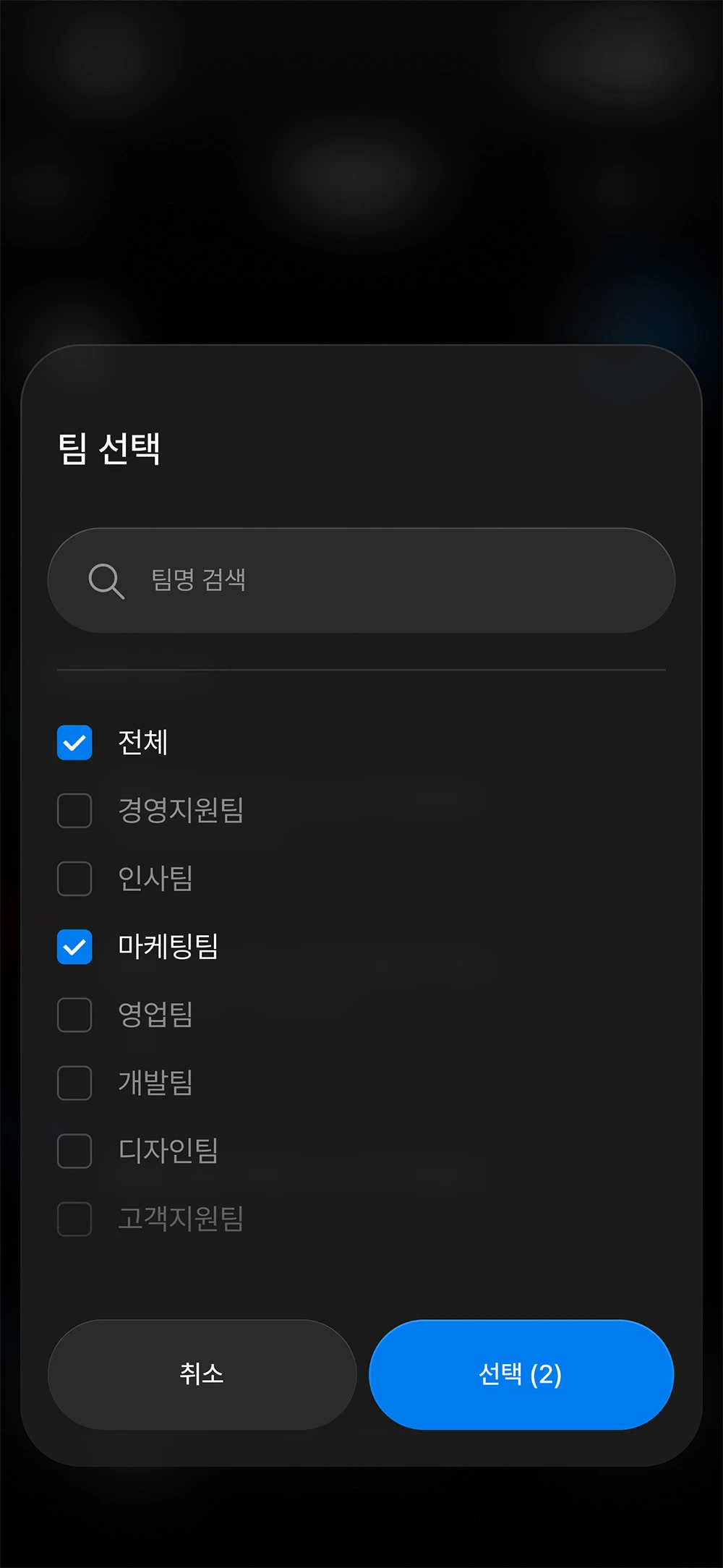Tick the 영업팀 checkbox
This screenshot has width=723, height=1568.
click(74, 1015)
